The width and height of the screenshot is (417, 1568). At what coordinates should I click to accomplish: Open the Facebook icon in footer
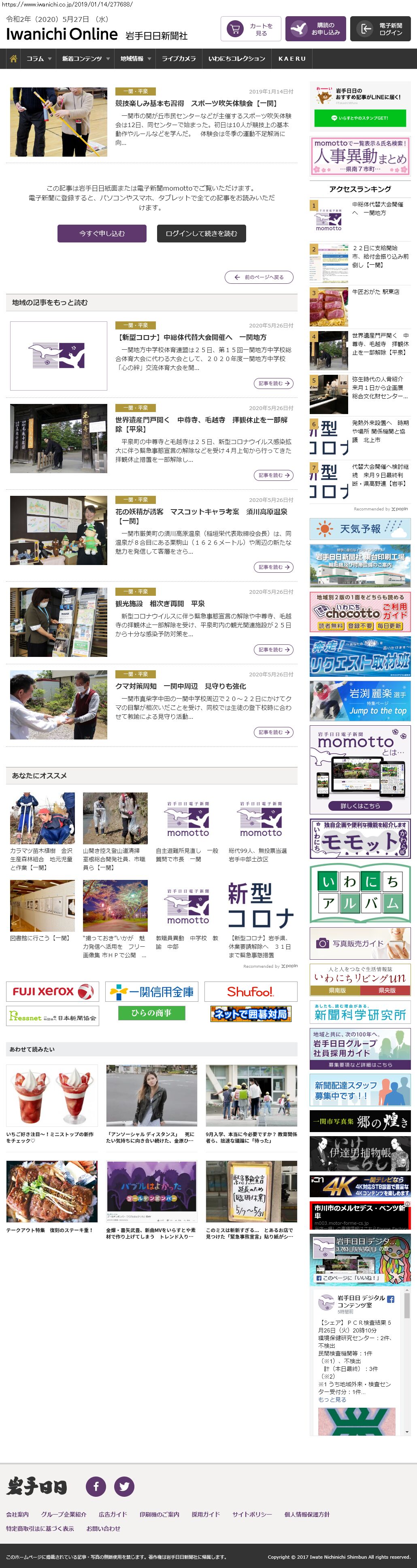point(96,1486)
